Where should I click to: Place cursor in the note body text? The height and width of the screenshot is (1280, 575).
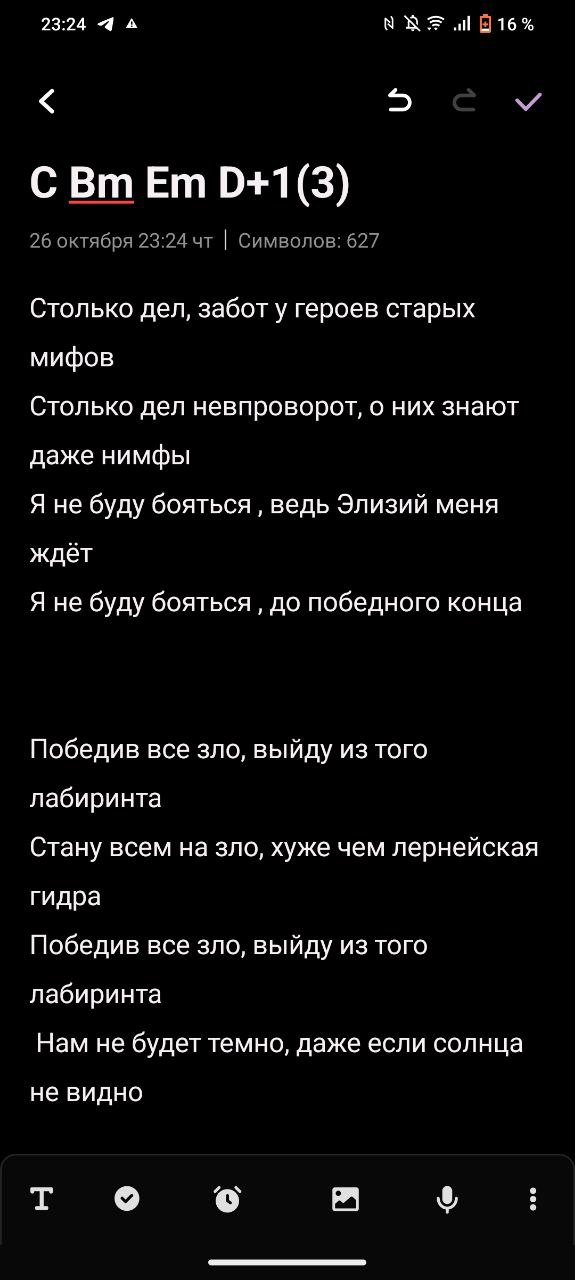287,700
